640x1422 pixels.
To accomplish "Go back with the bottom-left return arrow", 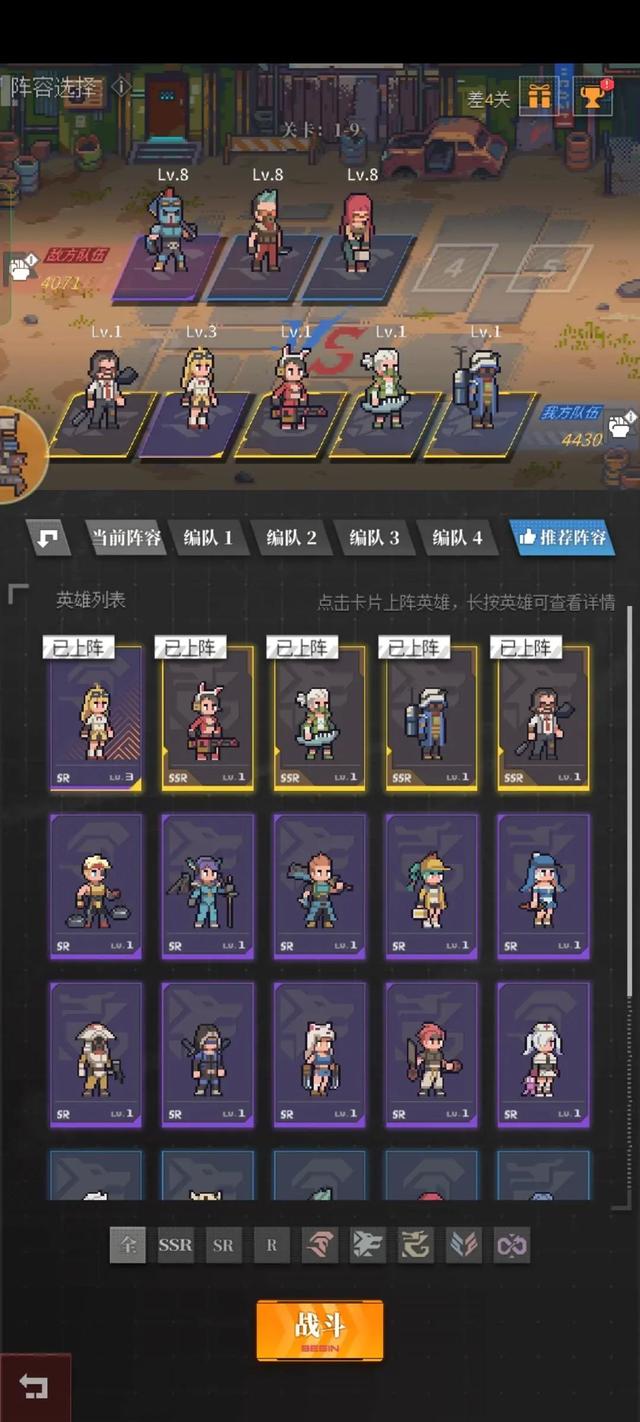I will click(x=35, y=1388).
